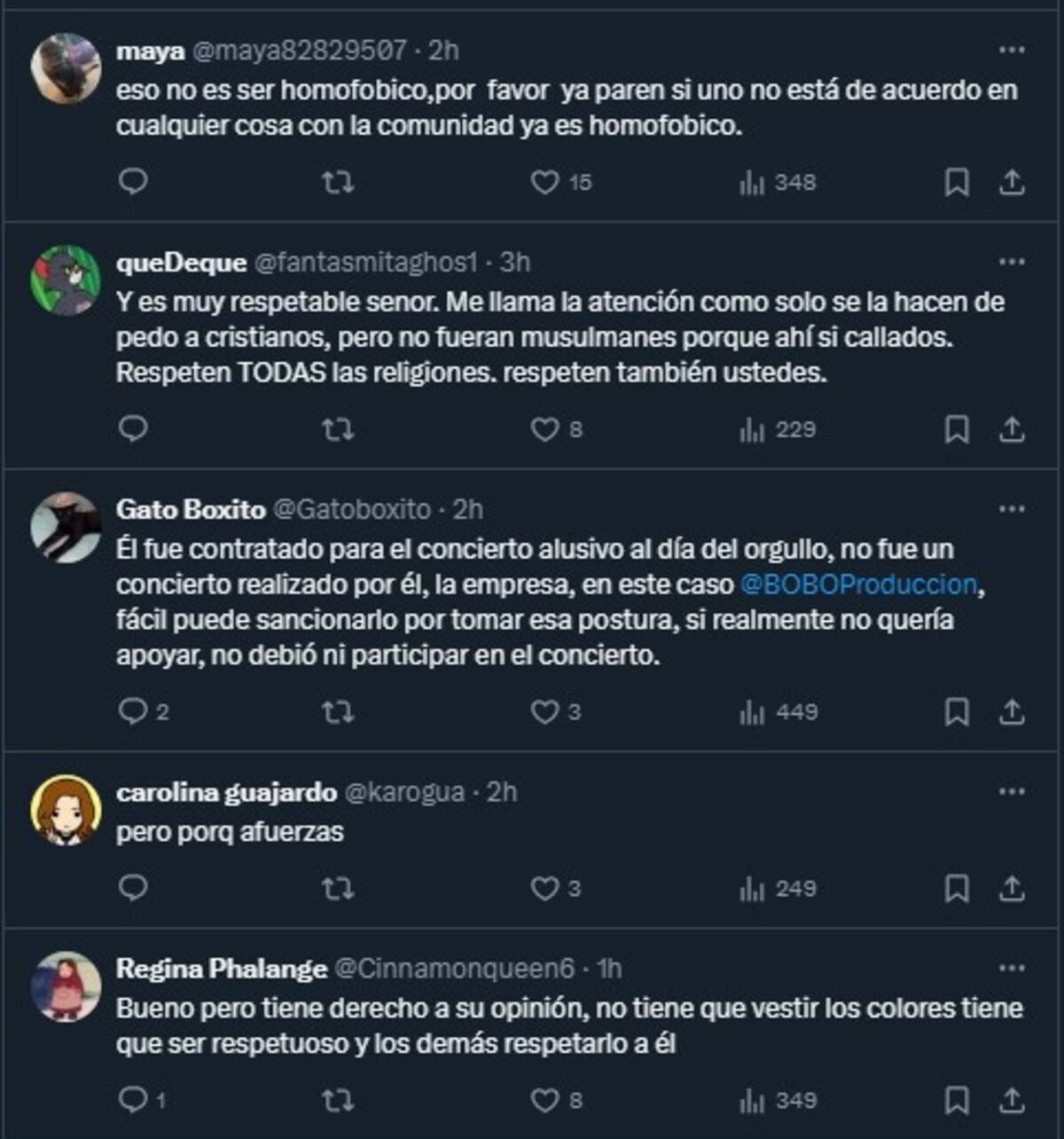This screenshot has width=1064, height=1139.
Task: Reply to maya's tweet about homophobia
Action: tap(133, 182)
